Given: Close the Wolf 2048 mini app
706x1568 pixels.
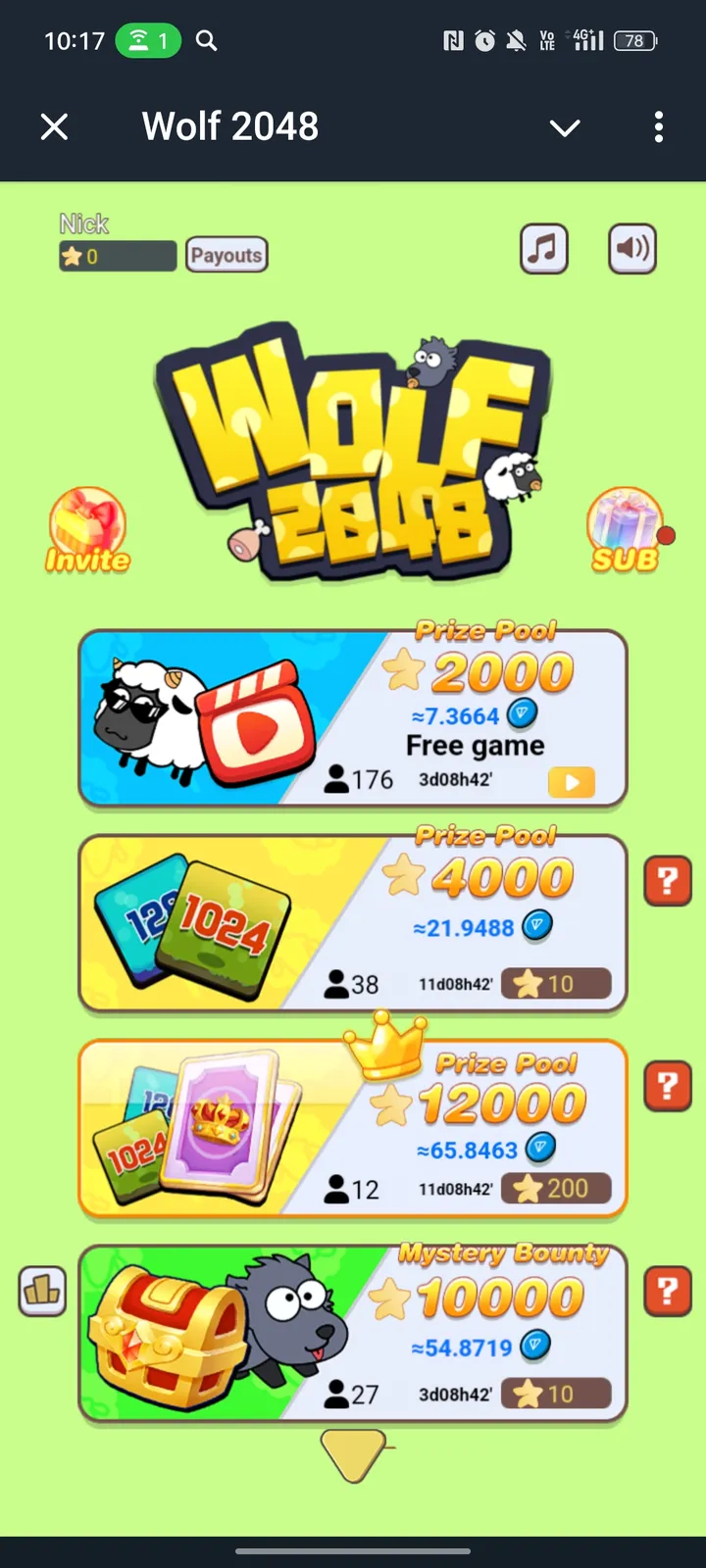Looking at the screenshot, I should coord(55,126).
